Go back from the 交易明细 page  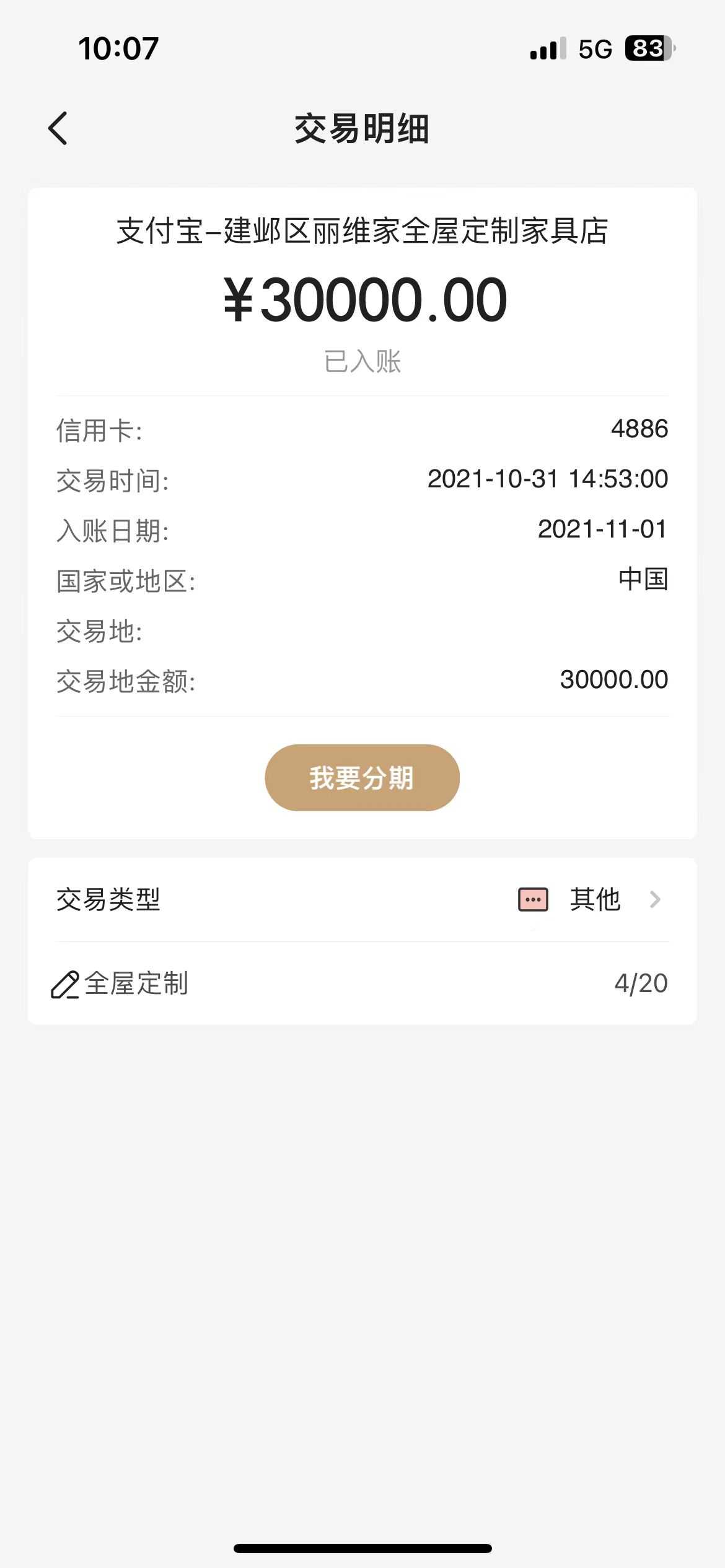tap(58, 129)
